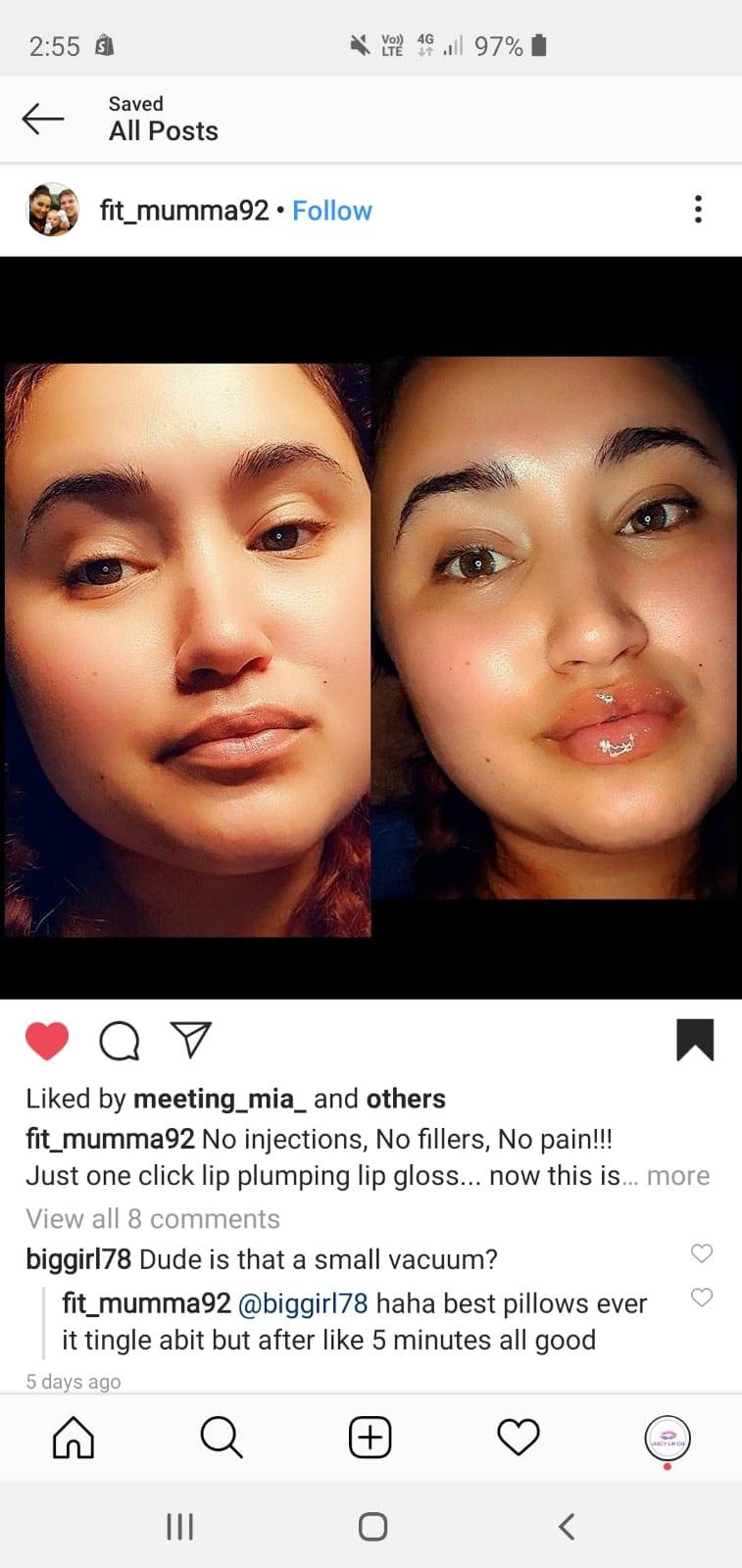Screen dimensions: 742x1568
Task: Share the post via paper plane icon
Action: 191,1040
